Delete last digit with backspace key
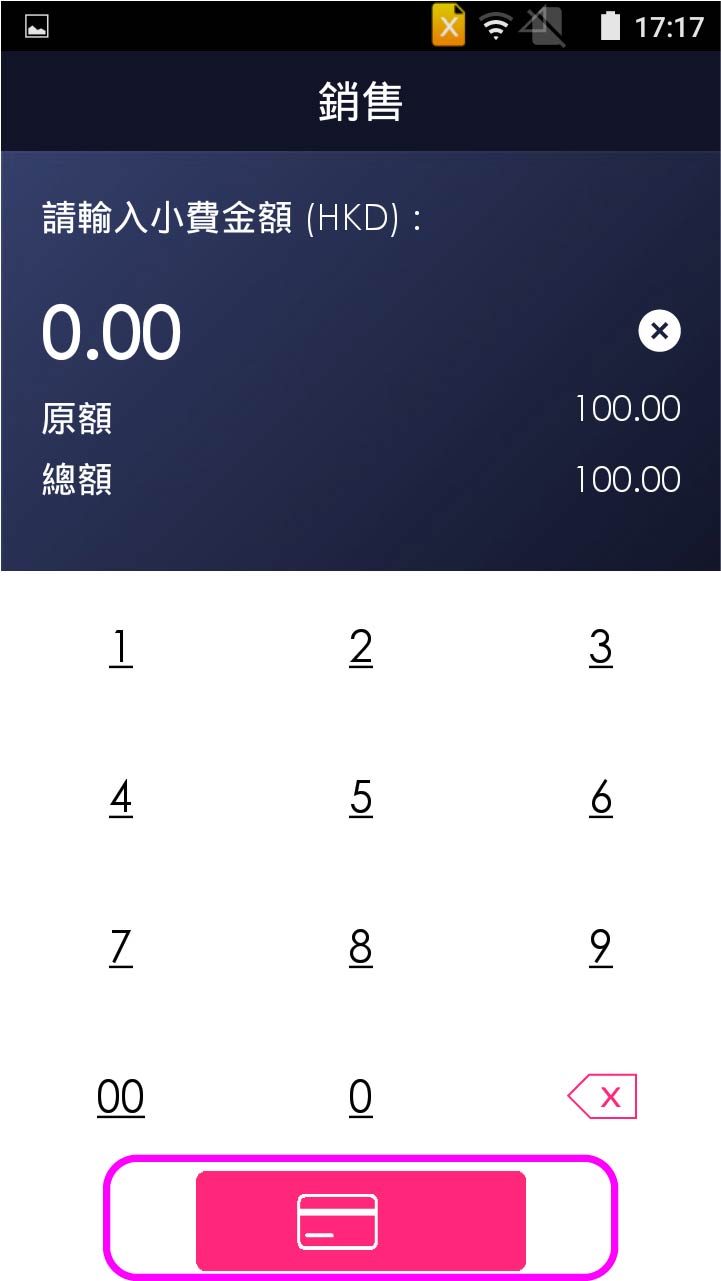The height and width of the screenshot is (1281, 721). point(602,1097)
